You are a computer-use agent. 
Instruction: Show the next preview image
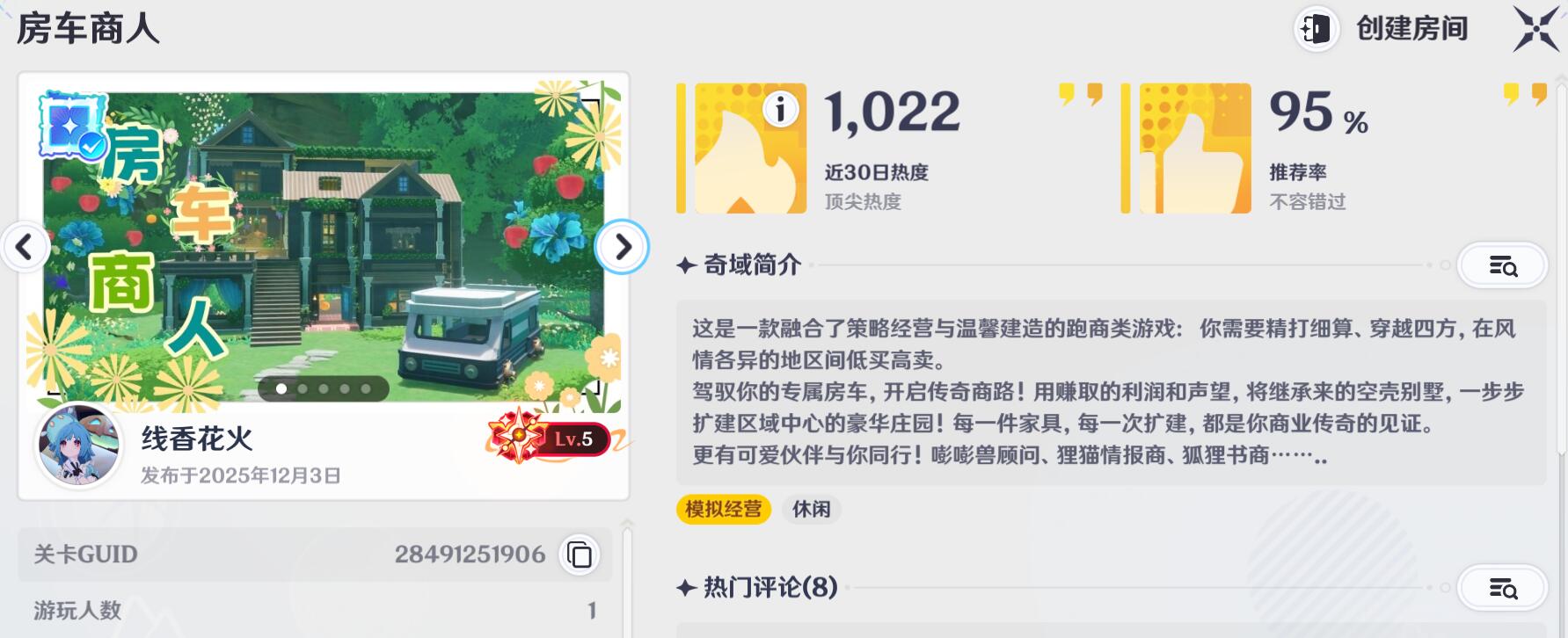click(x=622, y=247)
